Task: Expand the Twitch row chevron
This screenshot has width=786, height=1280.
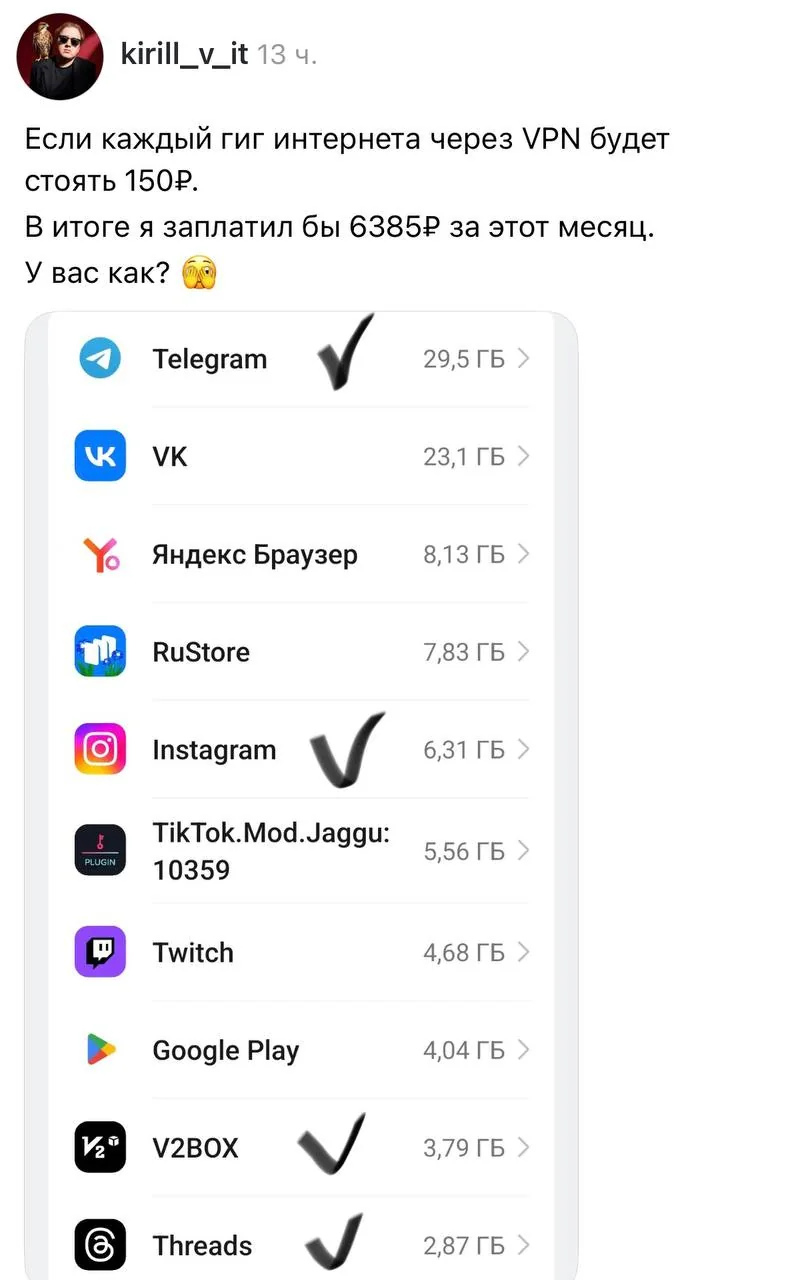Action: [x=522, y=952]
